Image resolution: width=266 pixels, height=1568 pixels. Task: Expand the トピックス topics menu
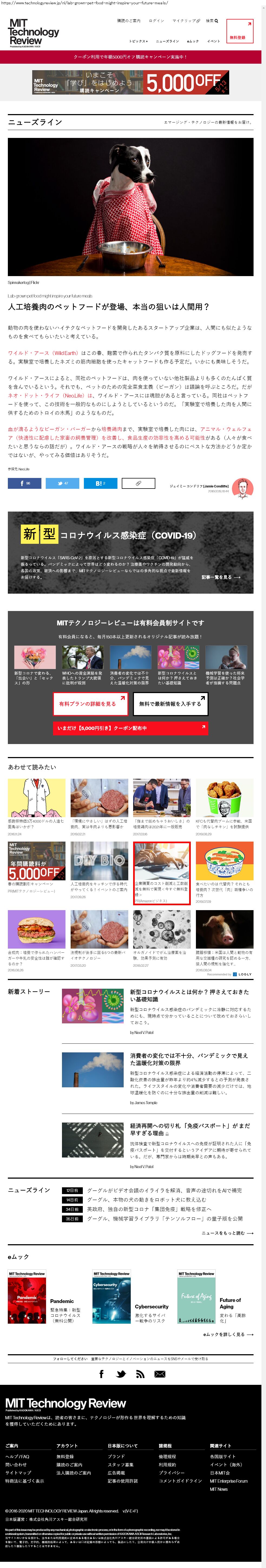(138, 41)
